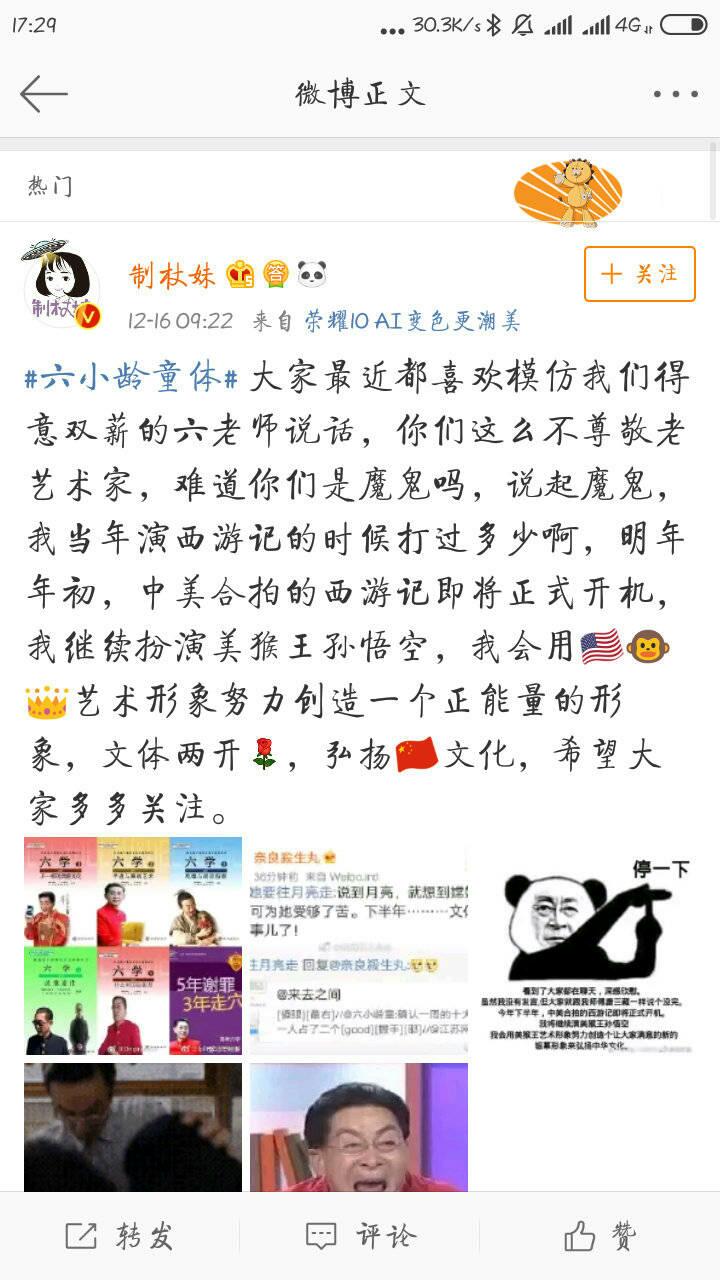Go back using the top-left arrow
Screen dimensions: 720x1280
[x=43, y=94]
